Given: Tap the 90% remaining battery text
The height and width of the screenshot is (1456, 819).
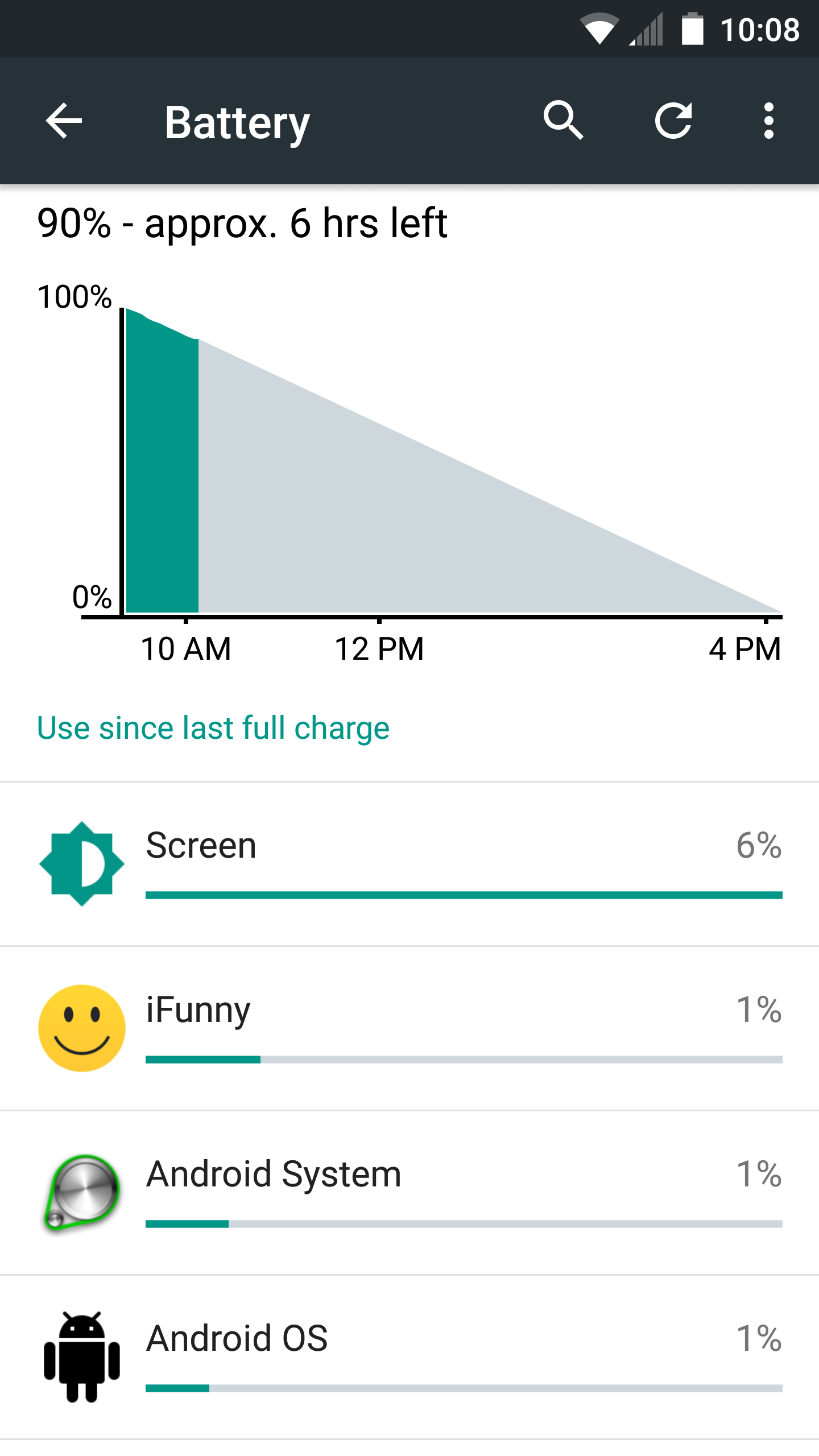Looking at the screenshot, I should pos(242,223).
